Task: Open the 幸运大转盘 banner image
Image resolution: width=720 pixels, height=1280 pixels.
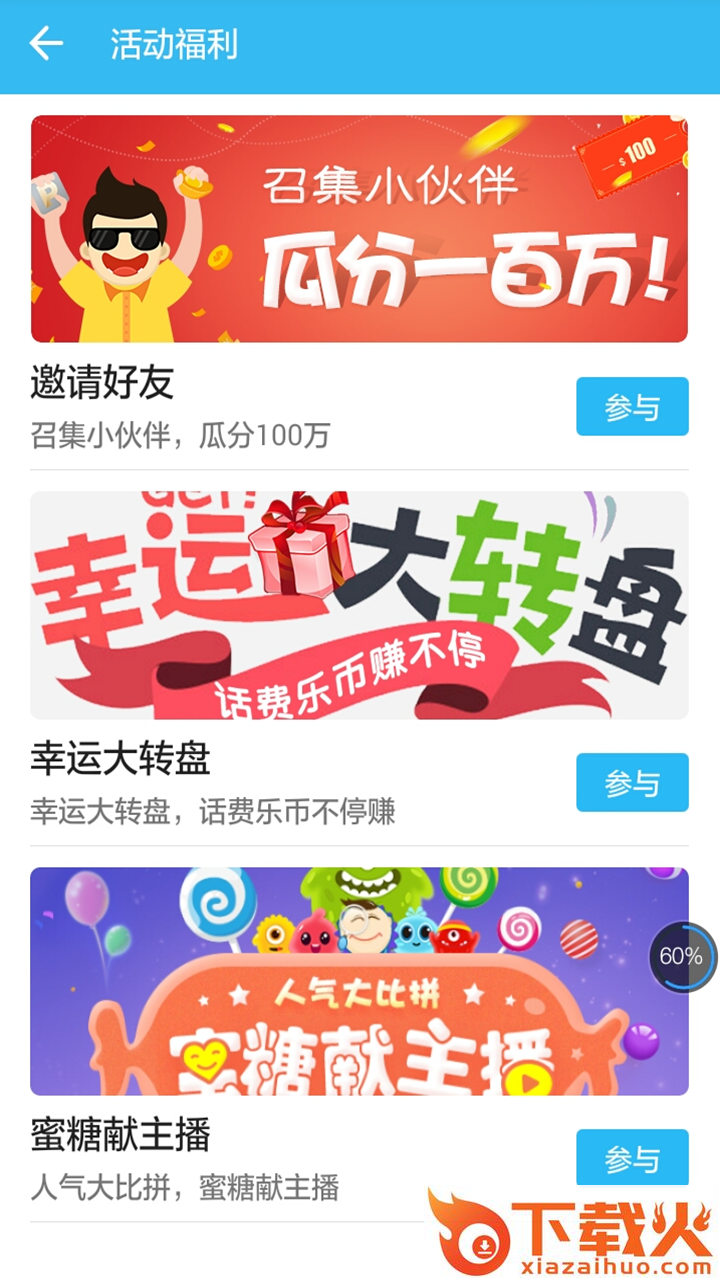Action: 359,605
